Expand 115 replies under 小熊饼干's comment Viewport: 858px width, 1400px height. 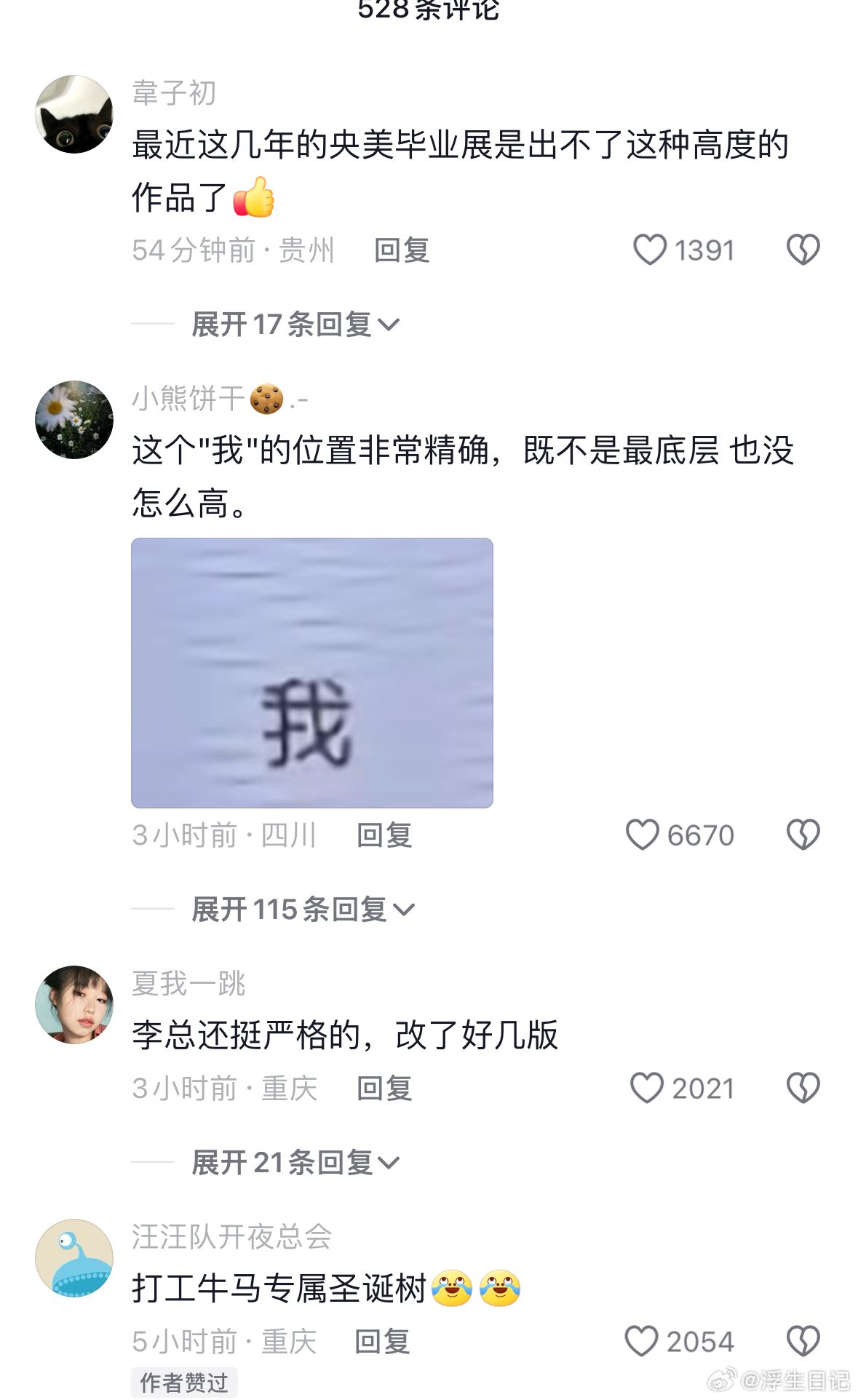click(302, 910)
